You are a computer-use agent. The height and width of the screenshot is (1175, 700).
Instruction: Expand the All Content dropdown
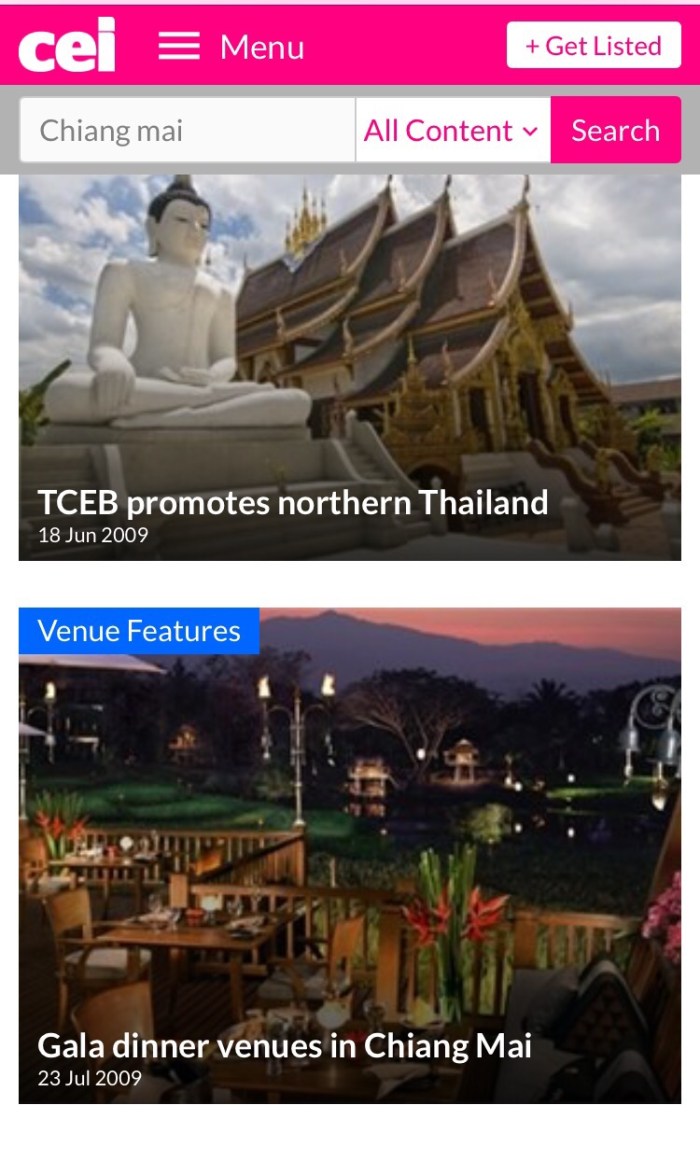pos(452,130)
